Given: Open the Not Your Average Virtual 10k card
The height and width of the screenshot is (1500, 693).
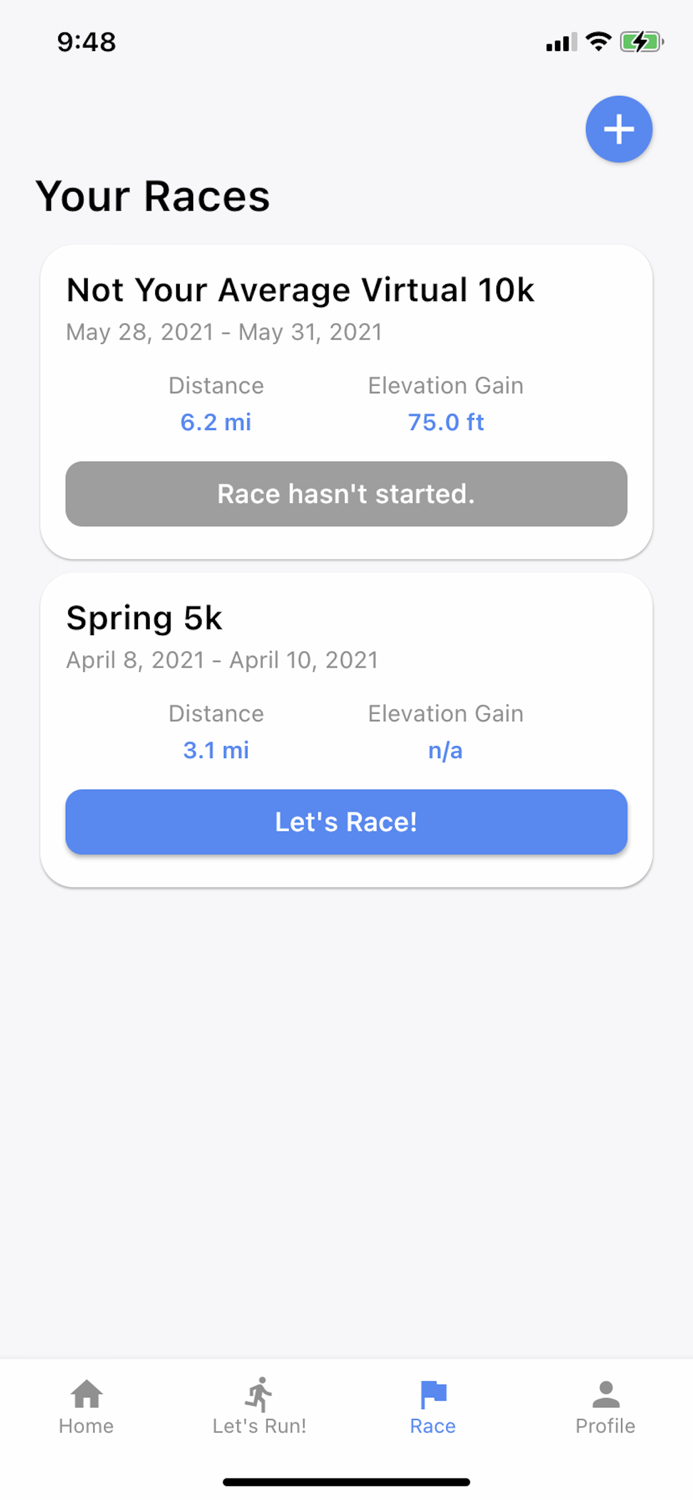Looking at the screenshot, I should click(300, 291).
